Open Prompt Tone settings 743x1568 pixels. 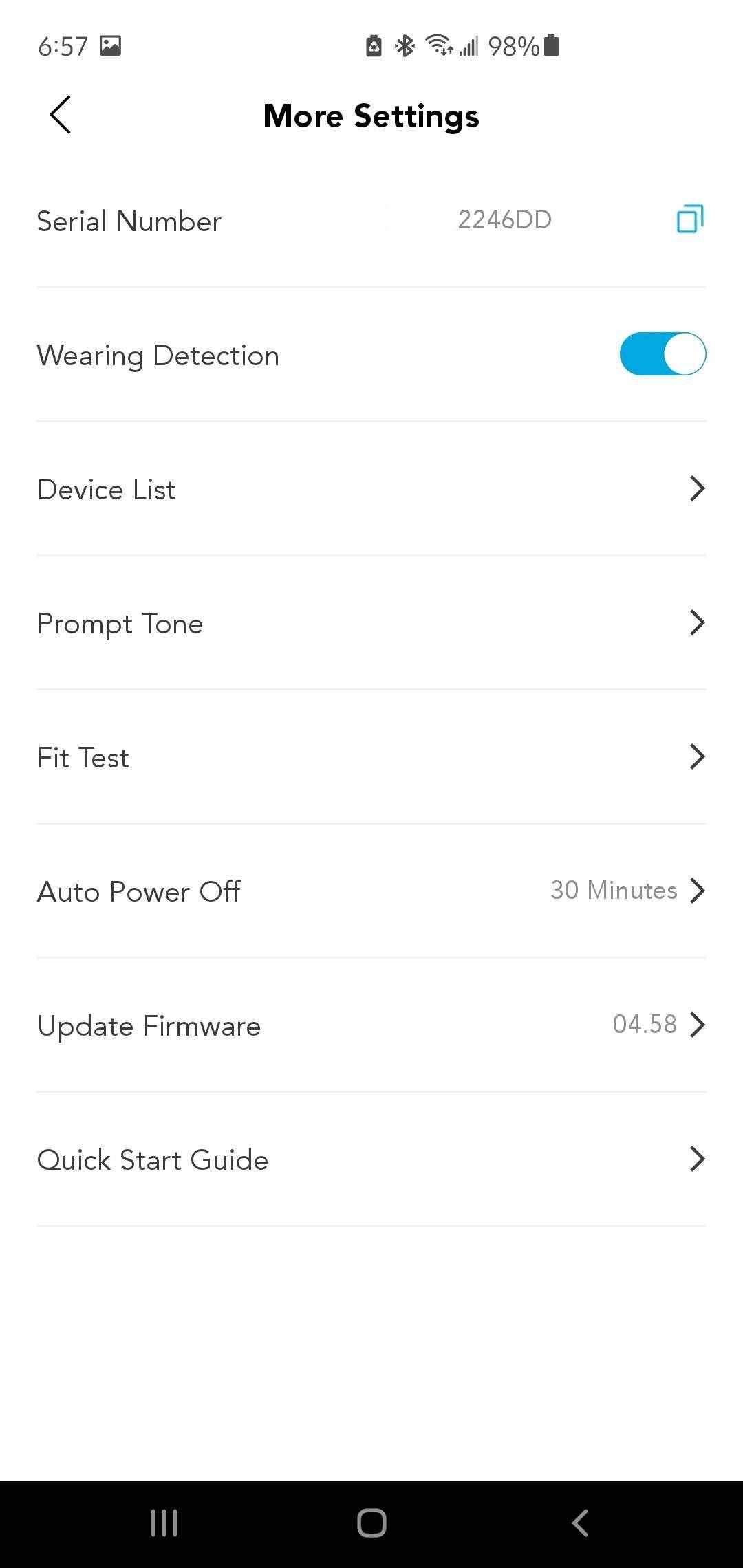(x=371, y=623)
